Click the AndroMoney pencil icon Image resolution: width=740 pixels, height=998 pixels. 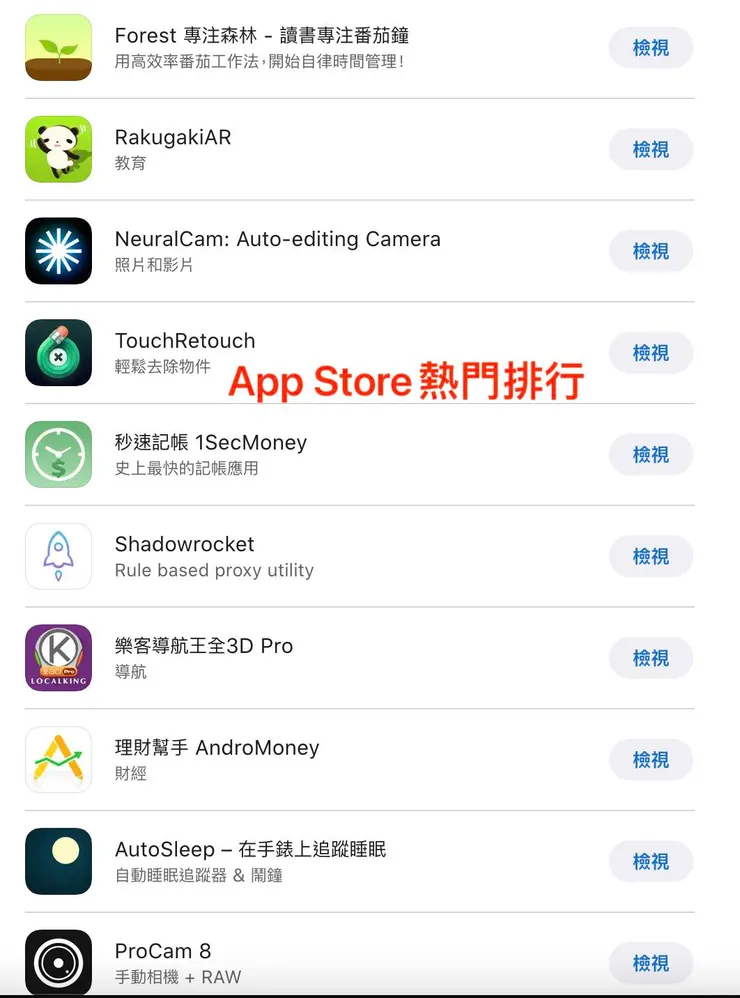[58, 760]
